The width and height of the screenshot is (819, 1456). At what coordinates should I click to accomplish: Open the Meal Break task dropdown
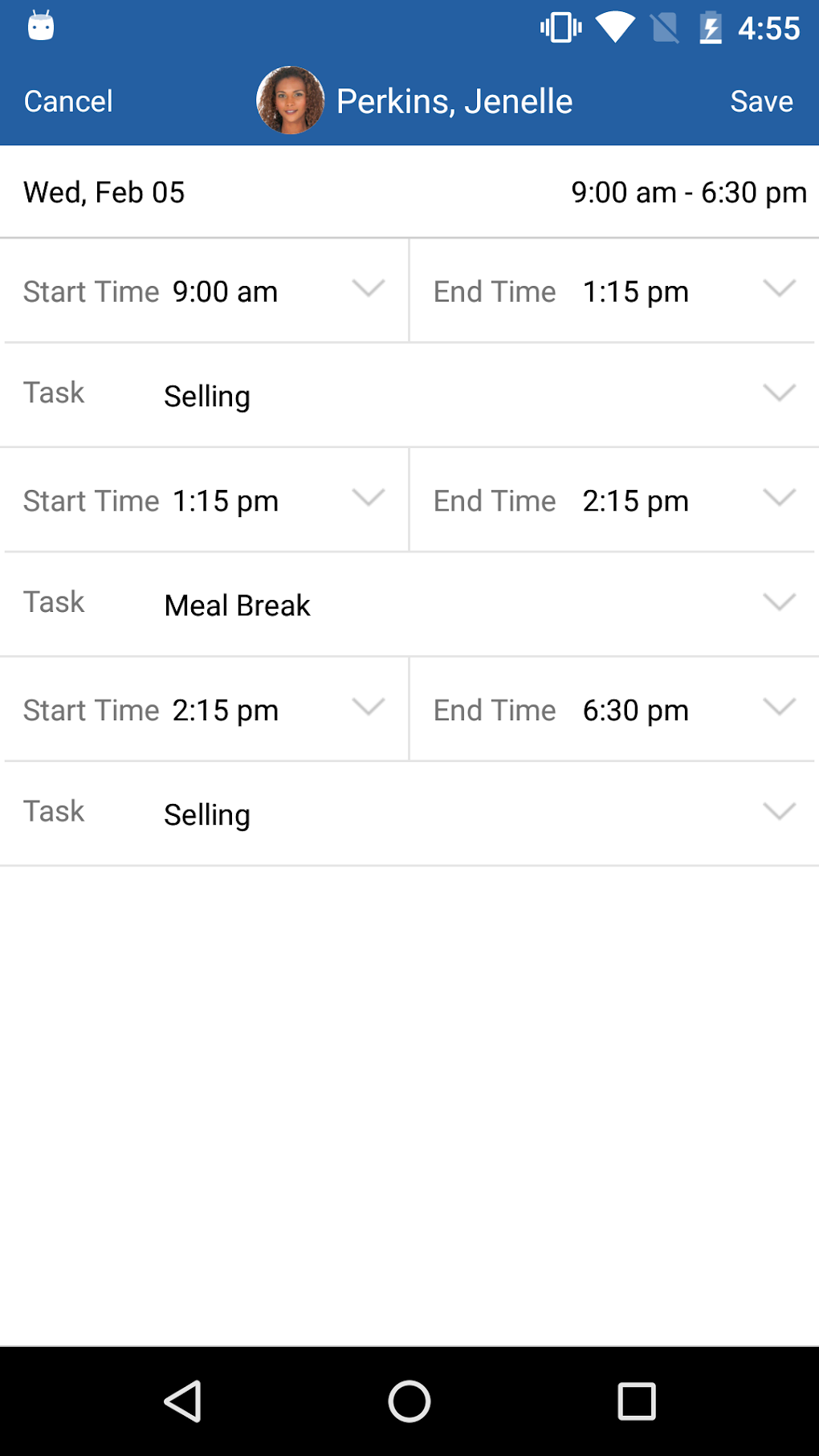(x=778, y=603)
